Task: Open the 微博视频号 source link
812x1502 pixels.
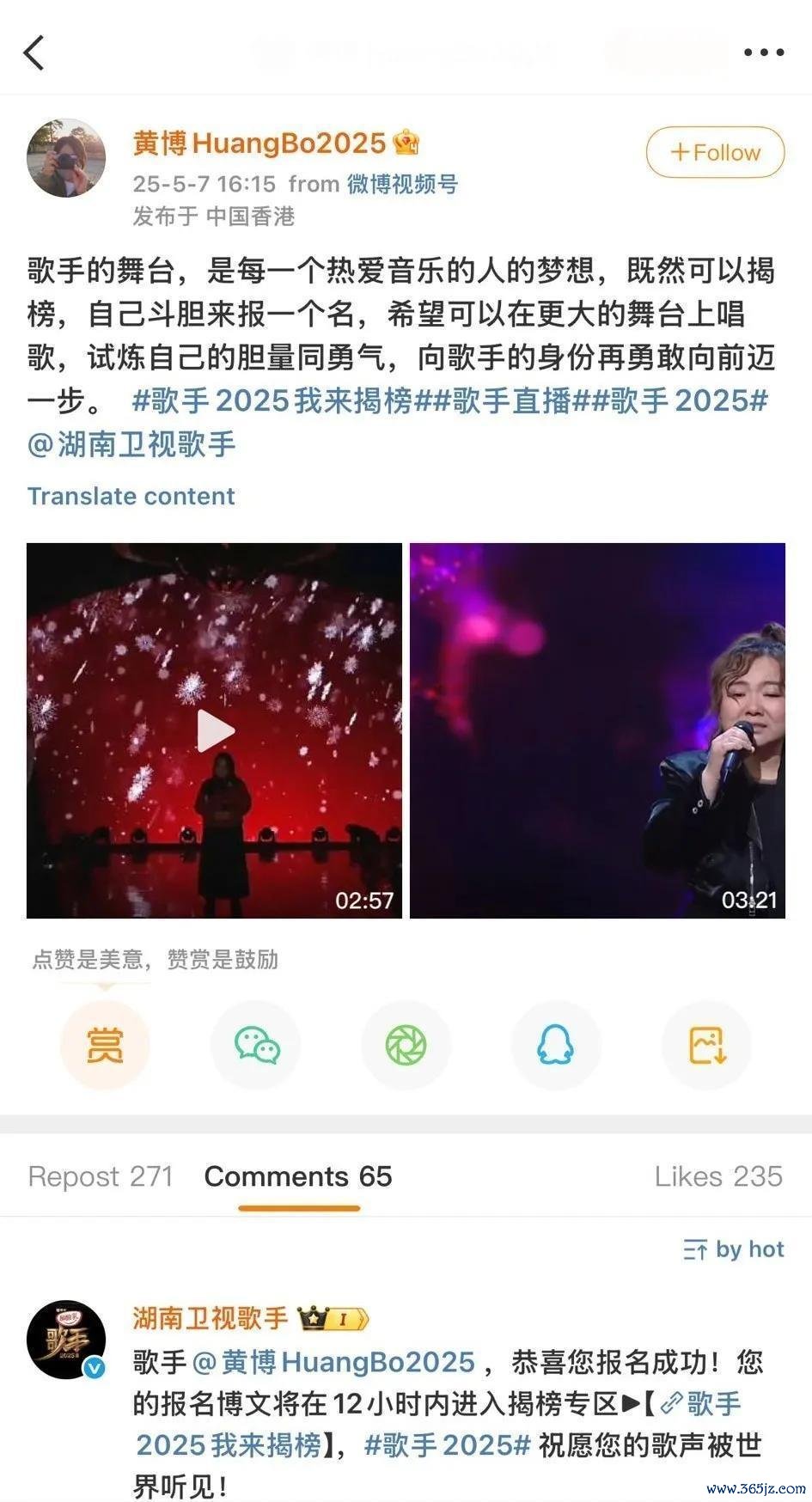Action: click(x=402, y=184)
